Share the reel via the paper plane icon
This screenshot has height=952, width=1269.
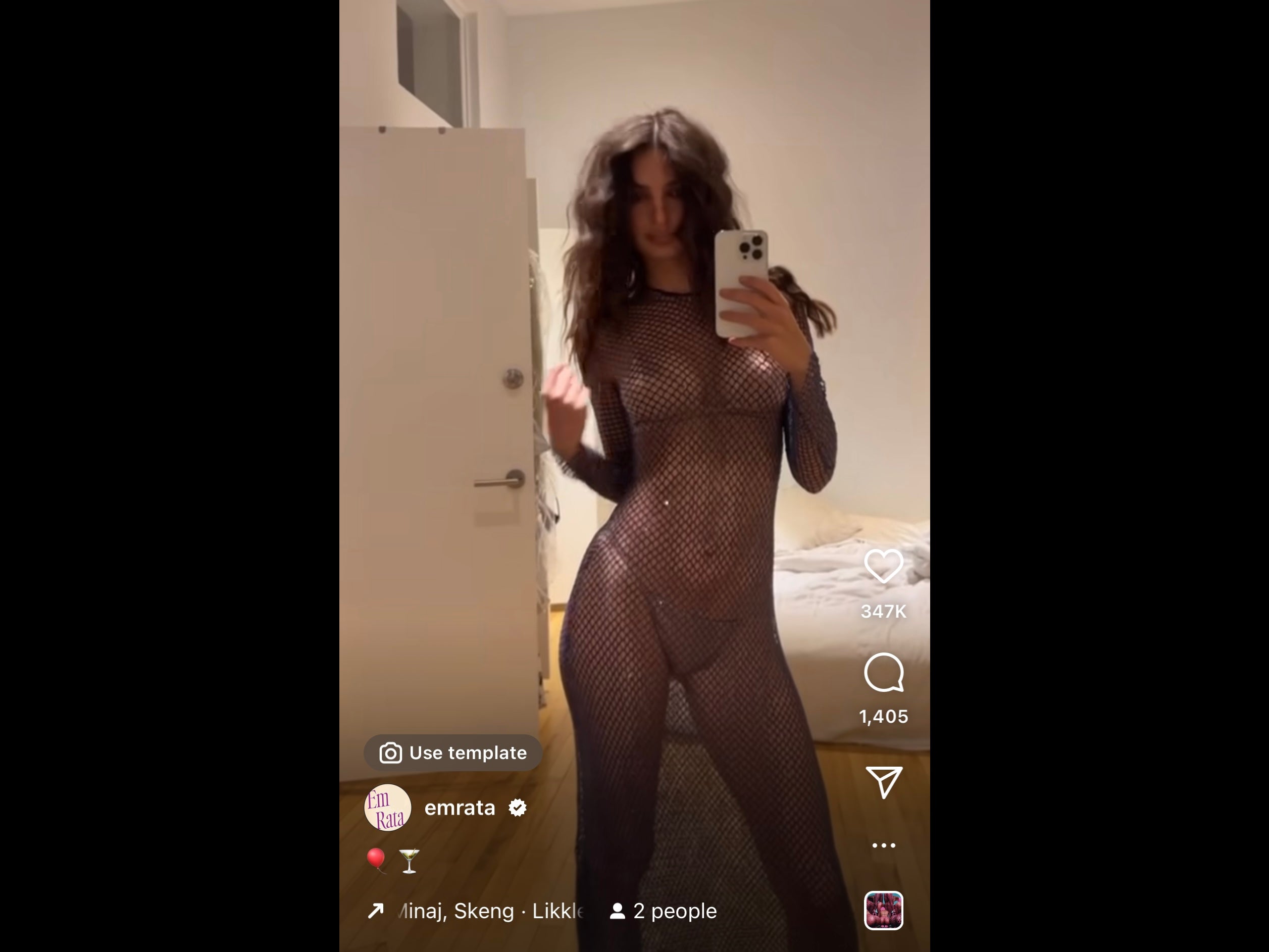pos(884,782)
